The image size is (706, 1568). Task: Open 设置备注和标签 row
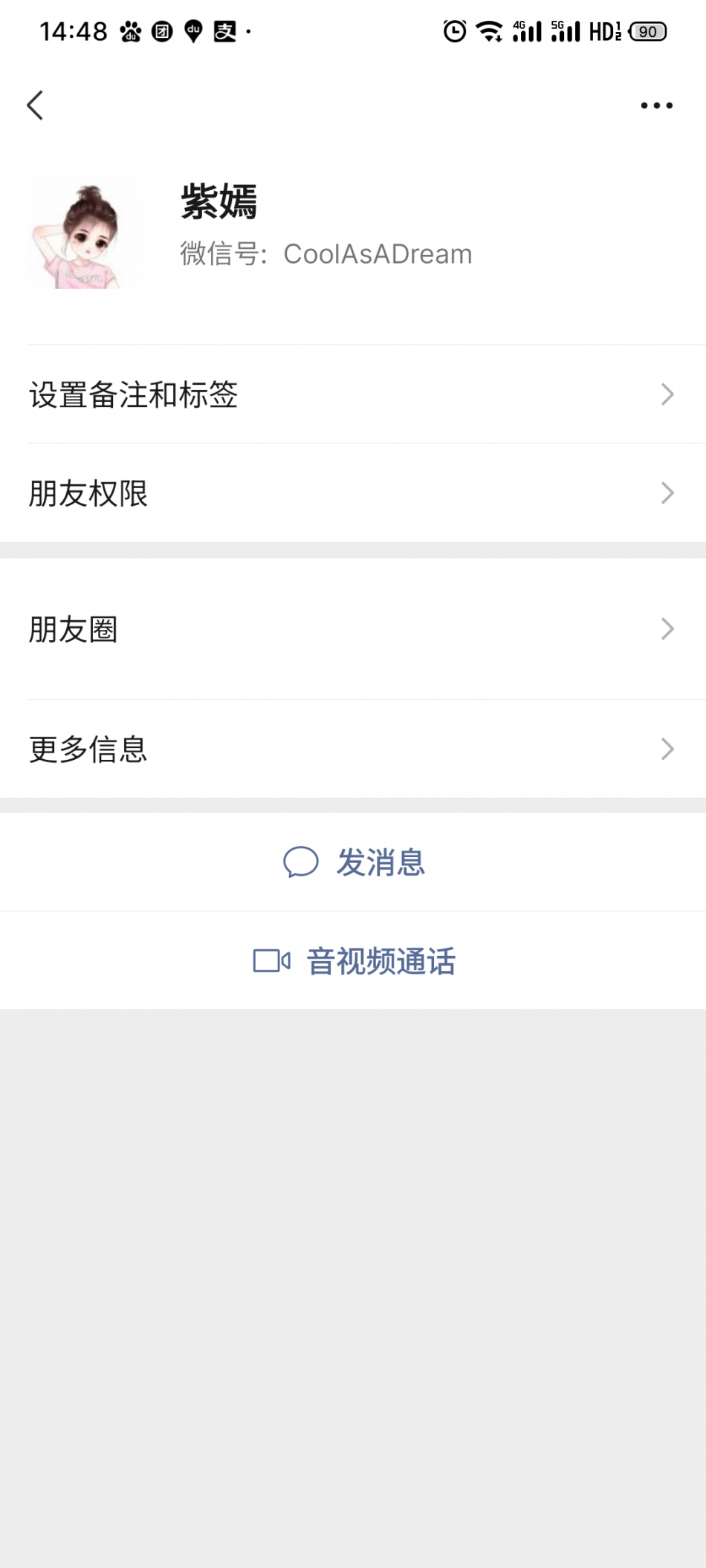coord(353,394)
